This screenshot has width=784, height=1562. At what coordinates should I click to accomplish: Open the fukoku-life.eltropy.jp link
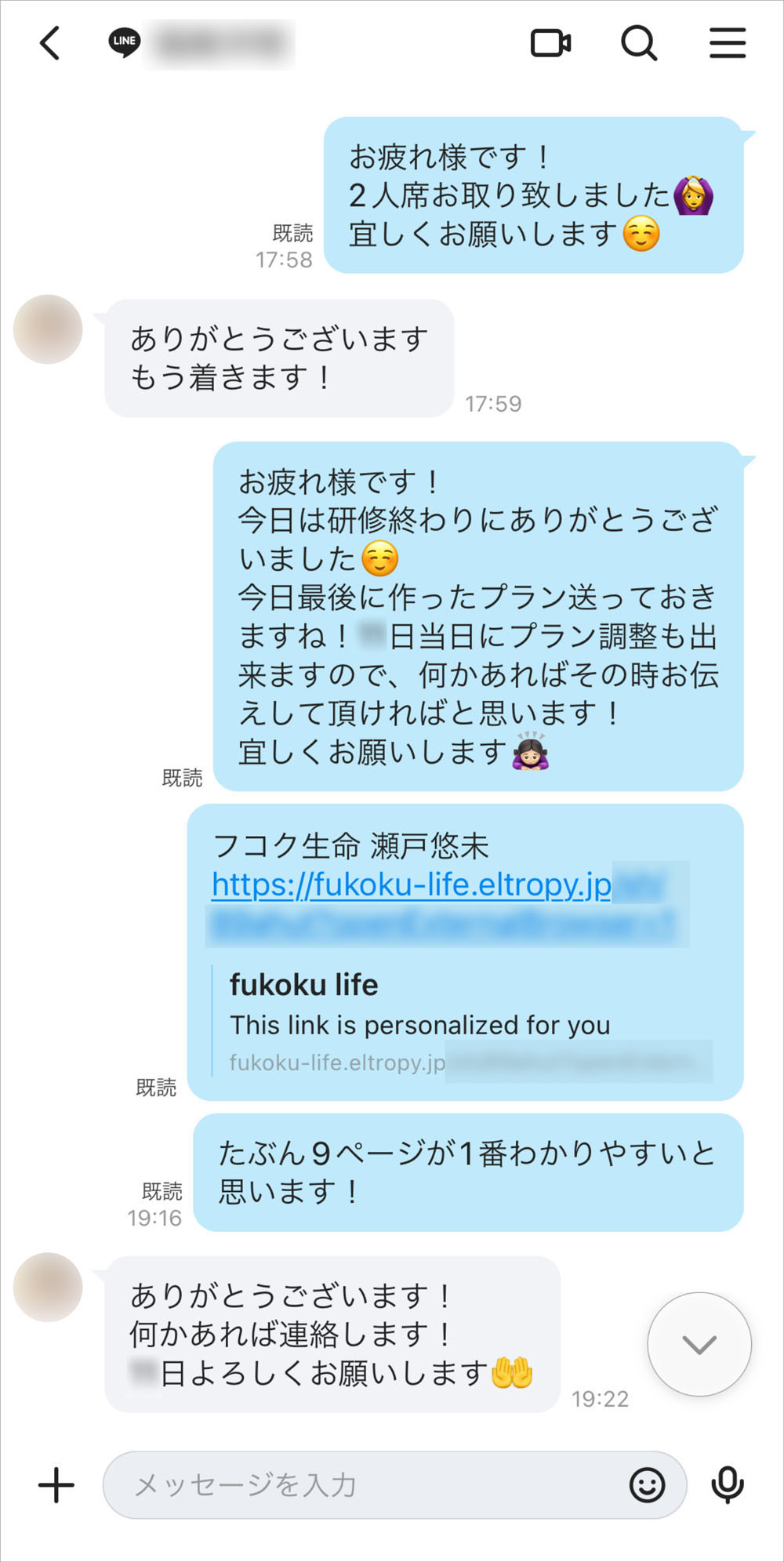pyautogui.click(x=411, y=885)
